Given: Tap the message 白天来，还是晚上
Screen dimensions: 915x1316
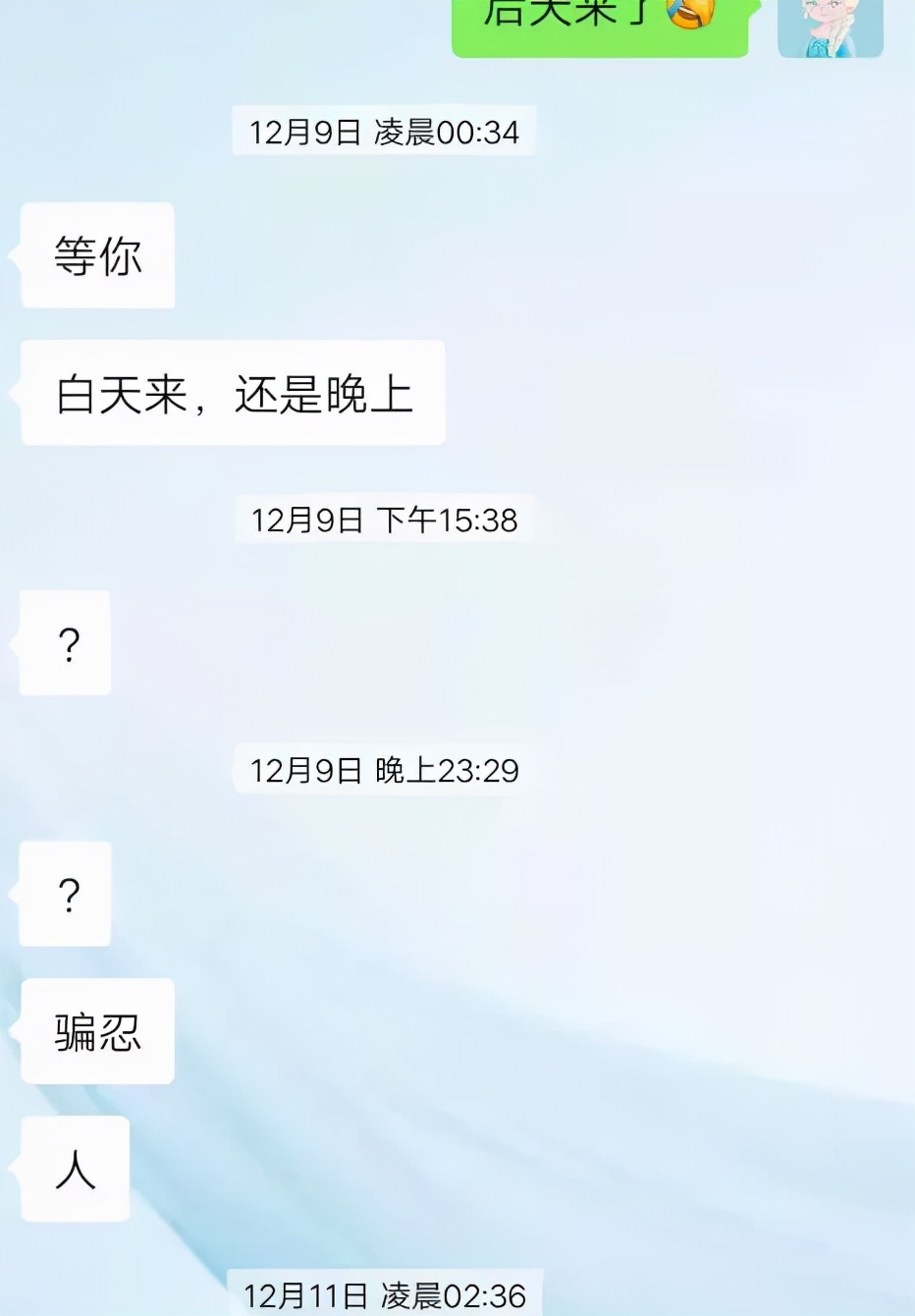Looking at the screenshot, I should coord(231,392).
